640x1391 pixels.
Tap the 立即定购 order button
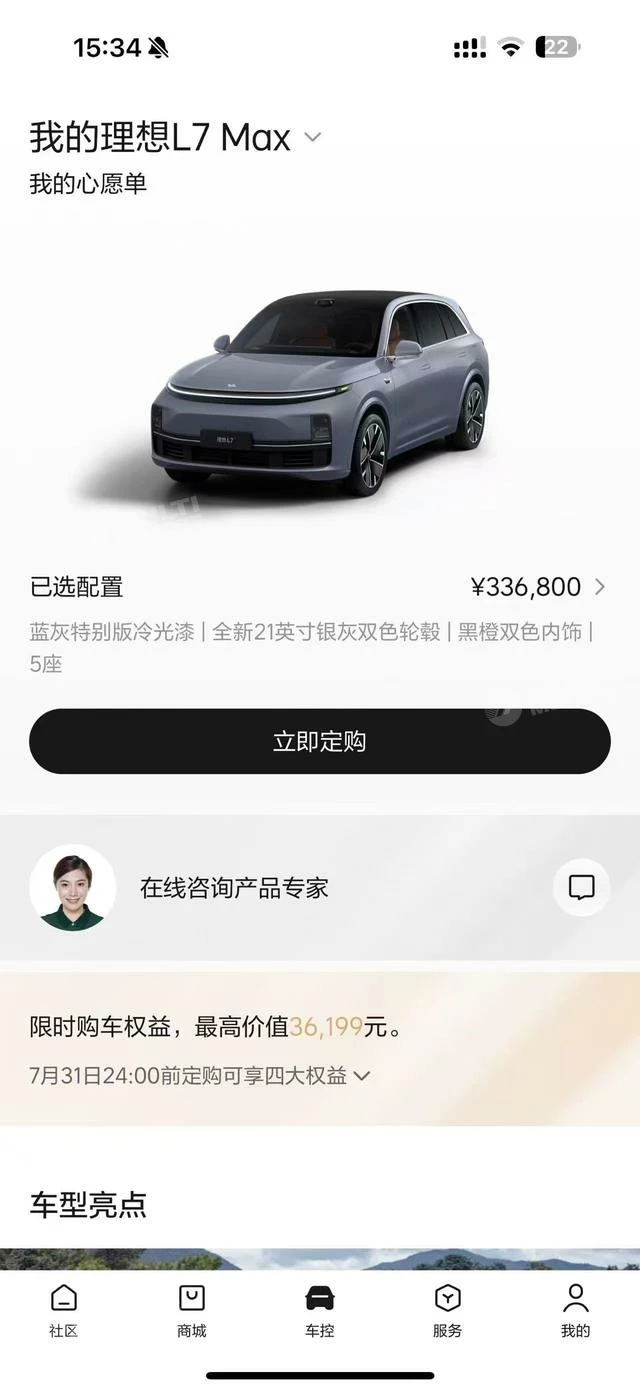click(x=320, y=741)
